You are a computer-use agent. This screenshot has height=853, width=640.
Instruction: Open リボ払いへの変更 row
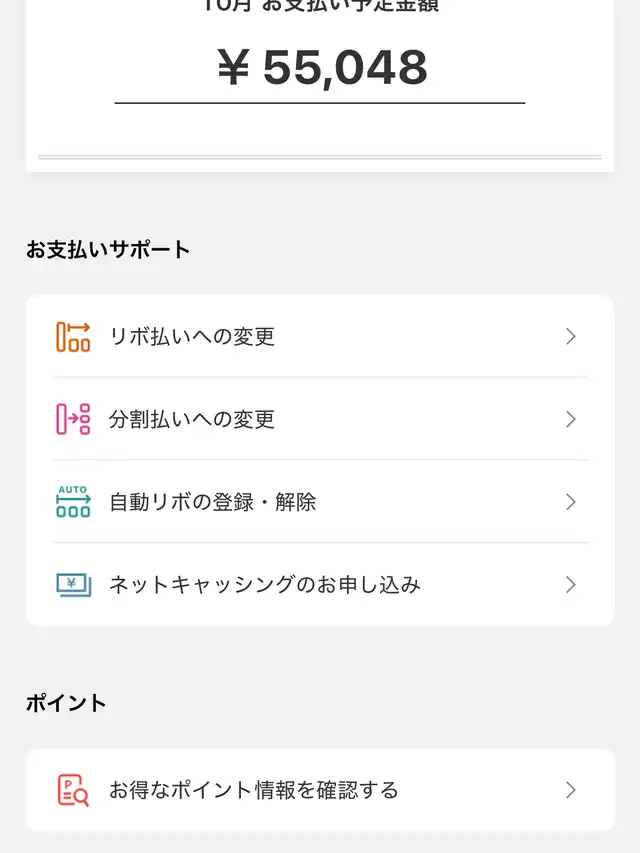pos(320,337)
